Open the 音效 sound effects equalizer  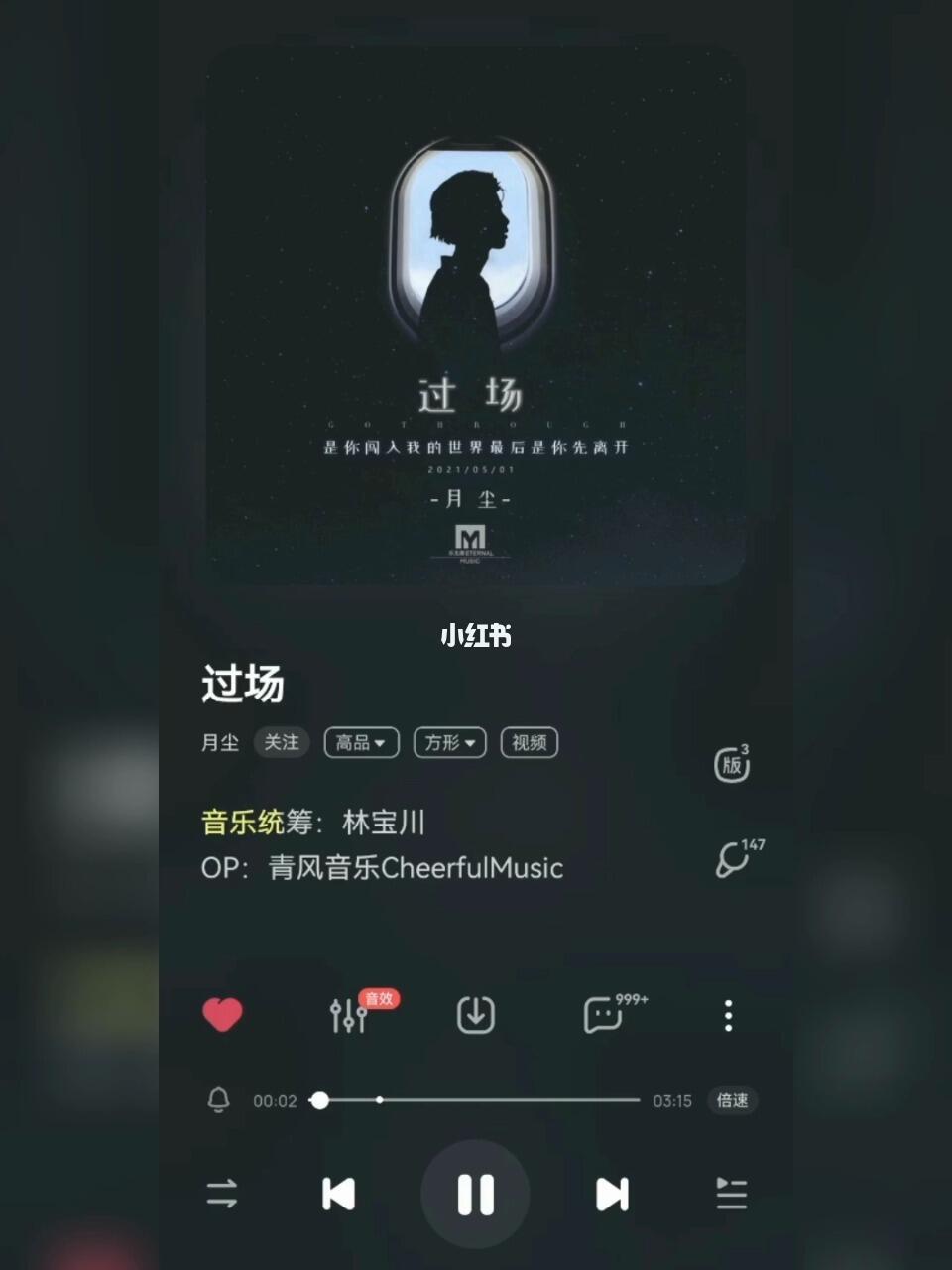coord(349,1015)
